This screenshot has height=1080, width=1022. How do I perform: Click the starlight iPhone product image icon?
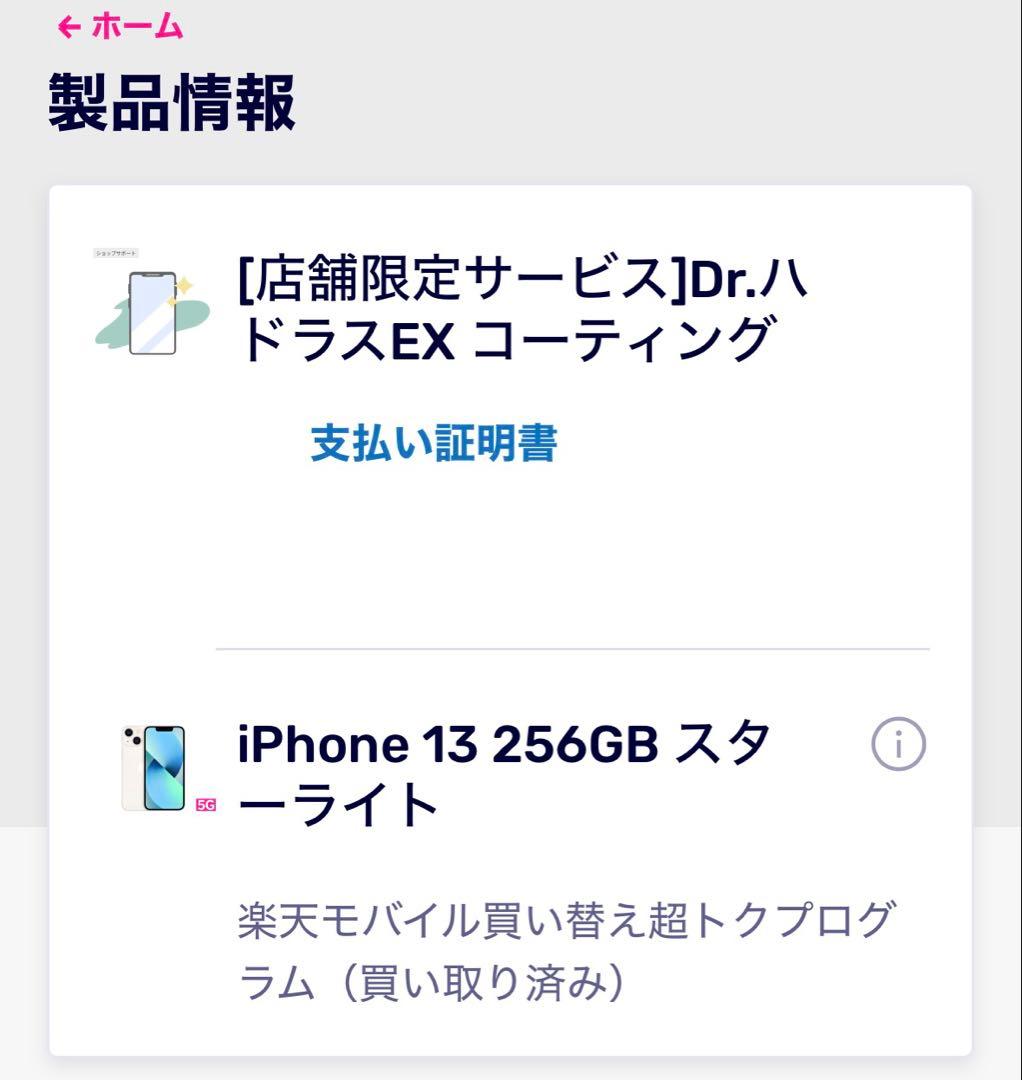[152, 767]
